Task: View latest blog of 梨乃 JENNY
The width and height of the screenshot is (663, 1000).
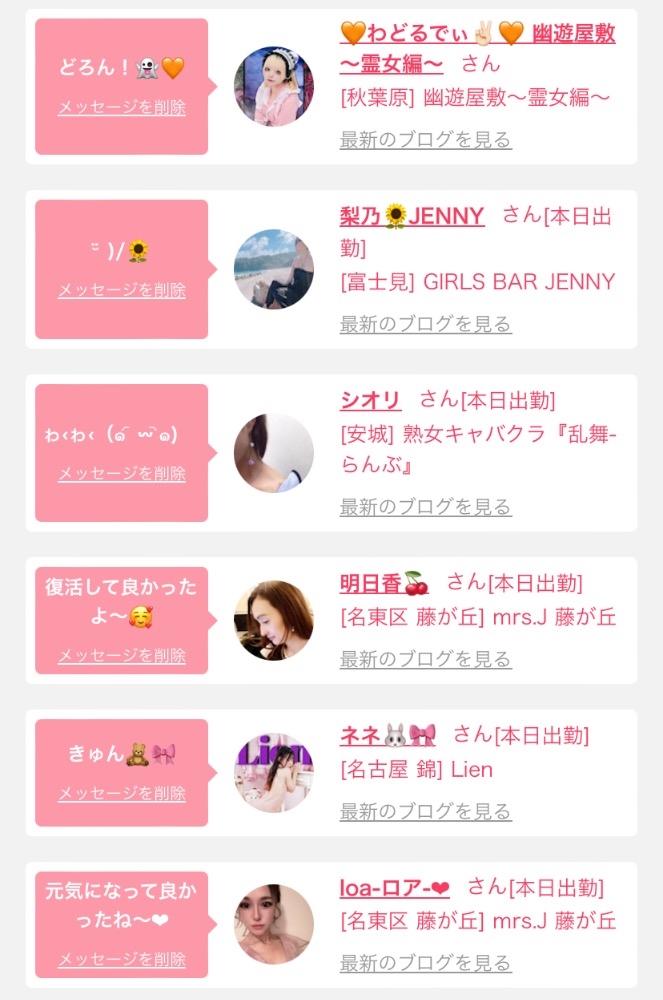Action: click(425, 324)
